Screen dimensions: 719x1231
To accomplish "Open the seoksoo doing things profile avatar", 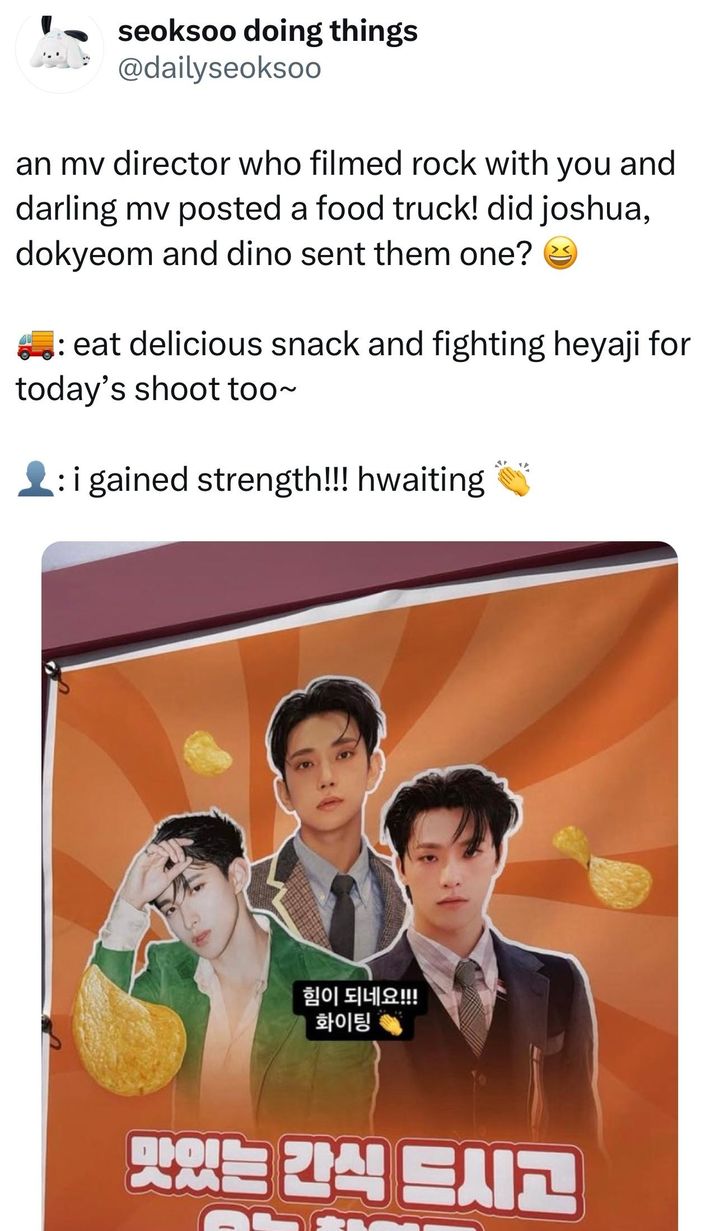I will coord(59,50).
